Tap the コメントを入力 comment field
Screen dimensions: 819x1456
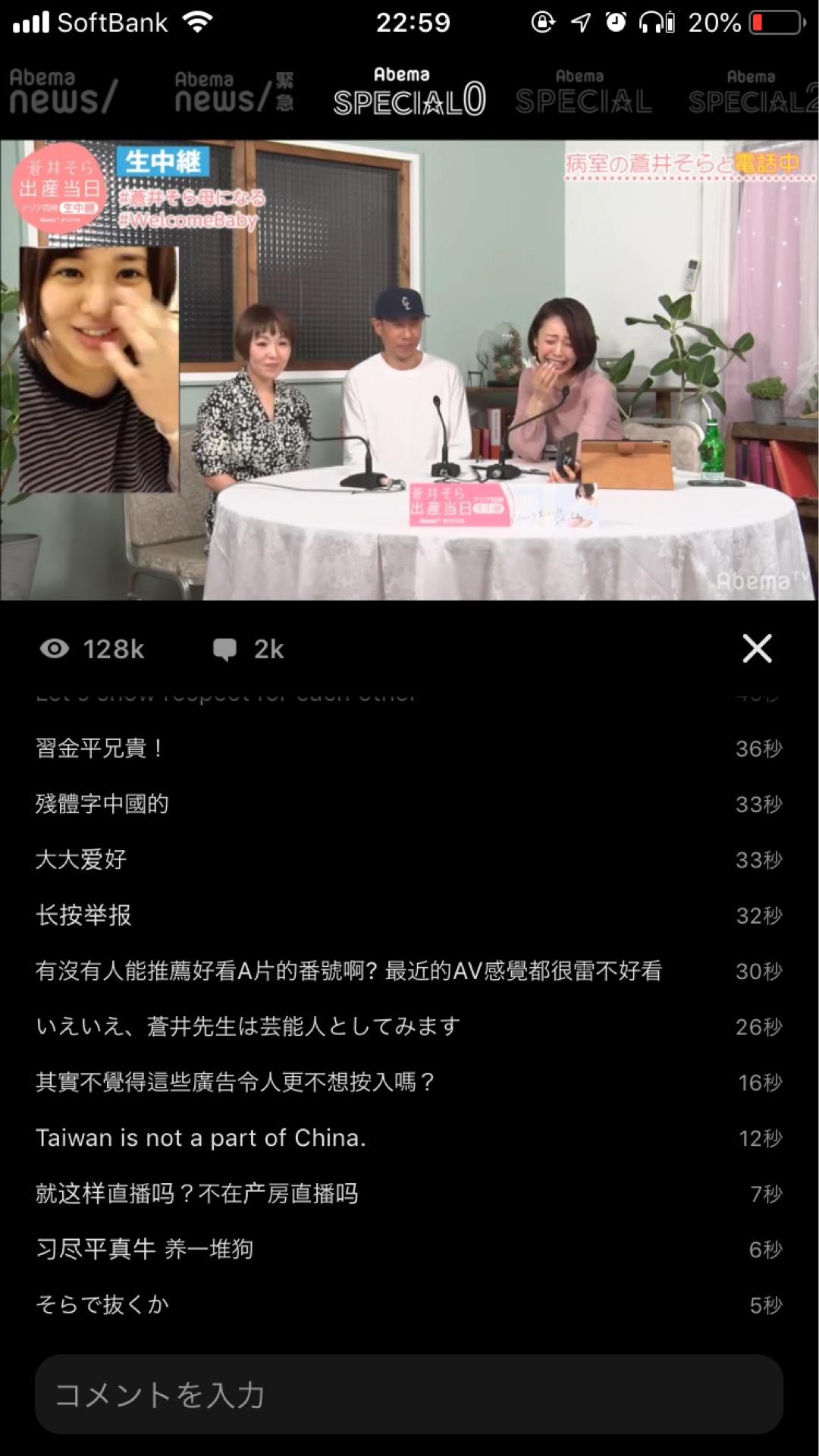click(409, 1394)
